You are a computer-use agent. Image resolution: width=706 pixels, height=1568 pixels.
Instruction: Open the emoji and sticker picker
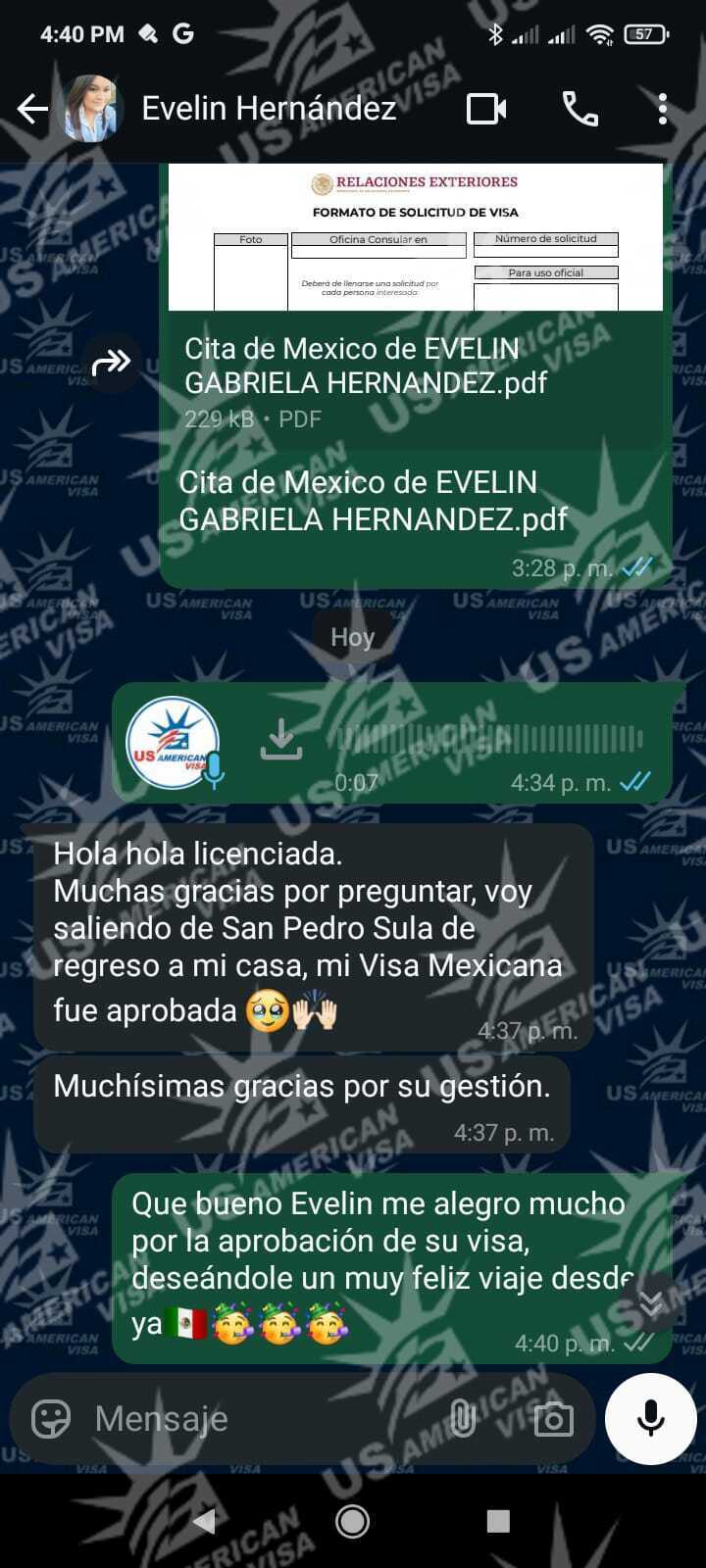pos(51,1418)
